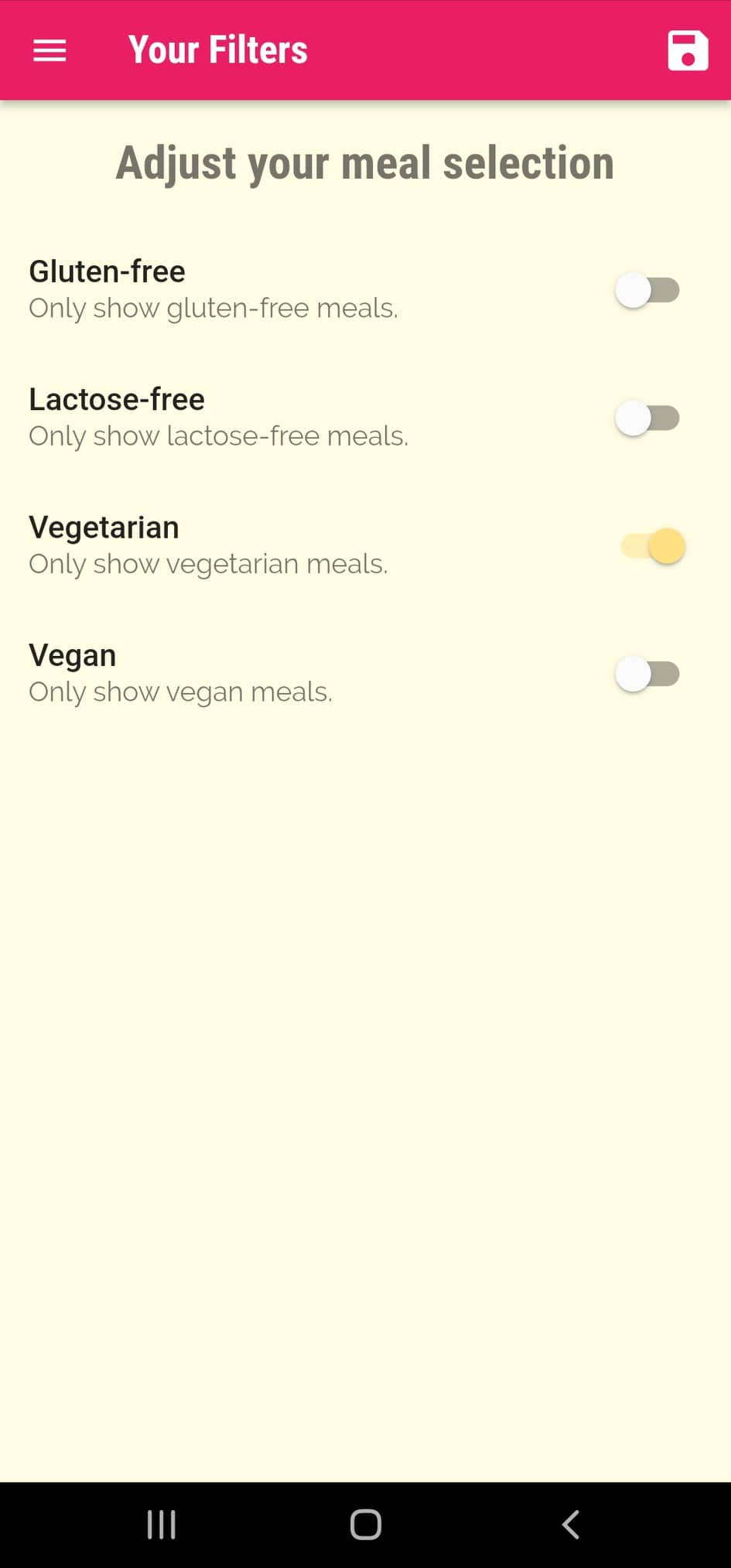
Task: Enable the Gluten-free filter
Action: pyautogui.click(x=648, y=289)
